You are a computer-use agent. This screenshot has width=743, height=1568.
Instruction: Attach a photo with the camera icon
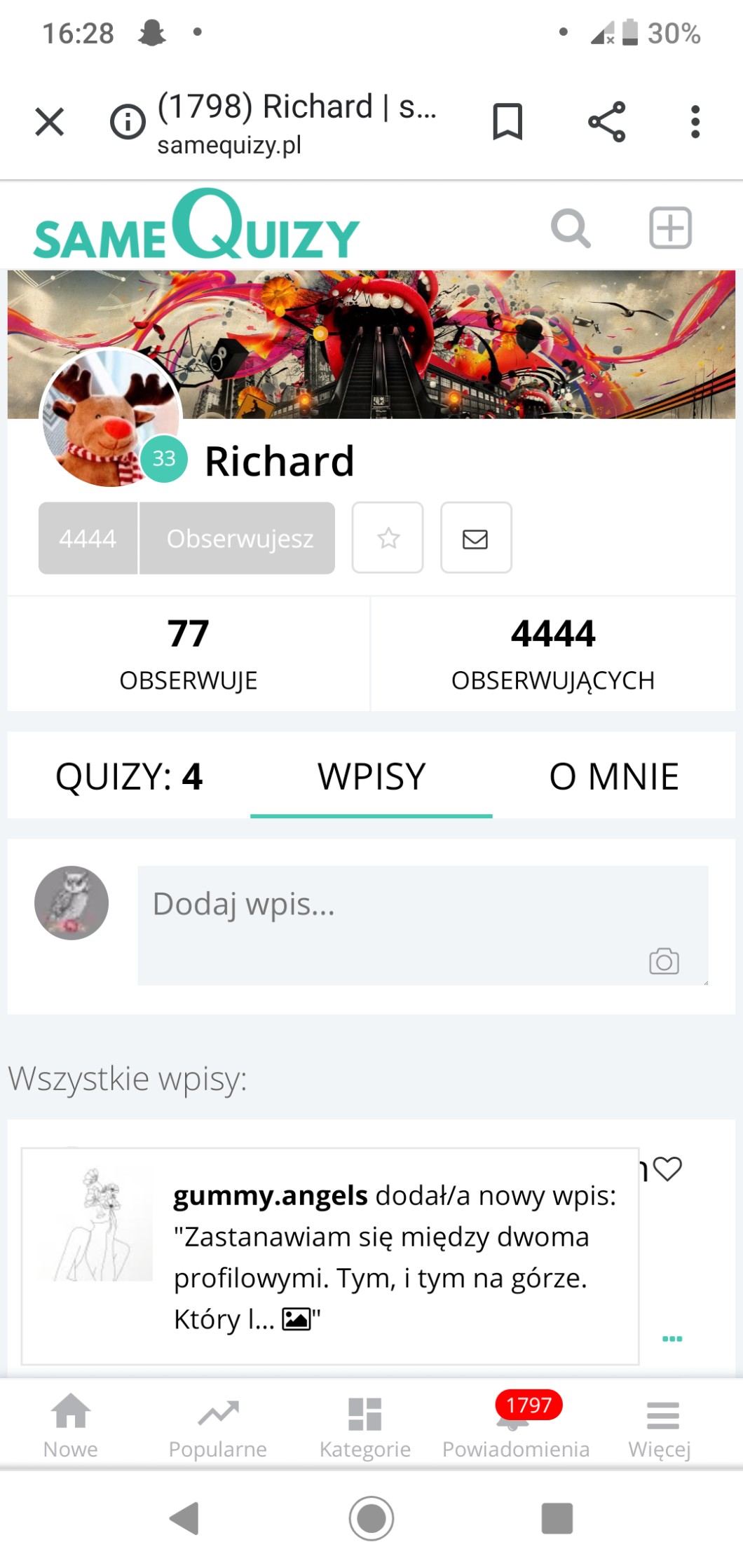click(x=664, y=961)
